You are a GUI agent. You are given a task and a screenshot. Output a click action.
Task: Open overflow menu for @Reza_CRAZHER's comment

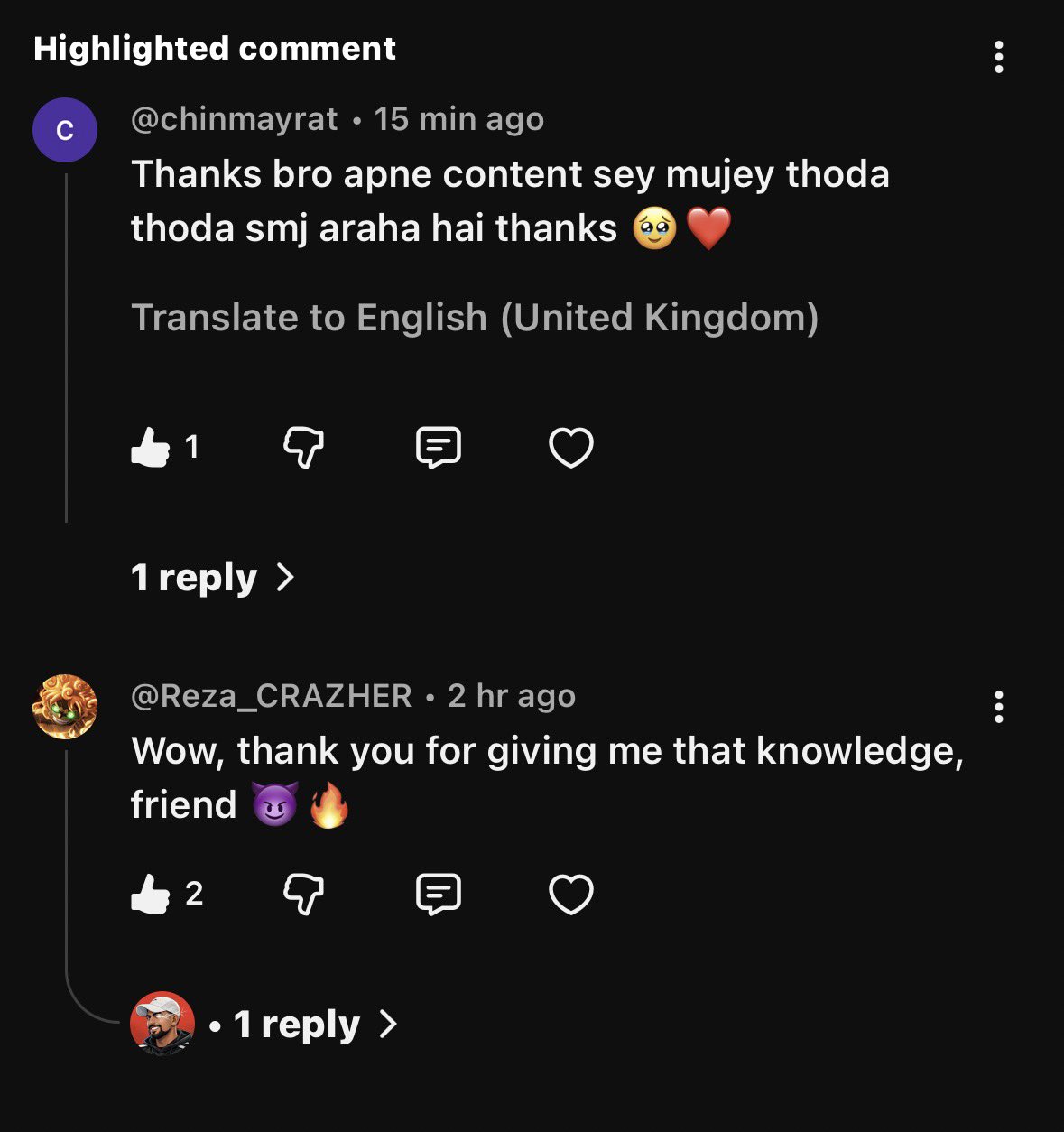point(998,707)
